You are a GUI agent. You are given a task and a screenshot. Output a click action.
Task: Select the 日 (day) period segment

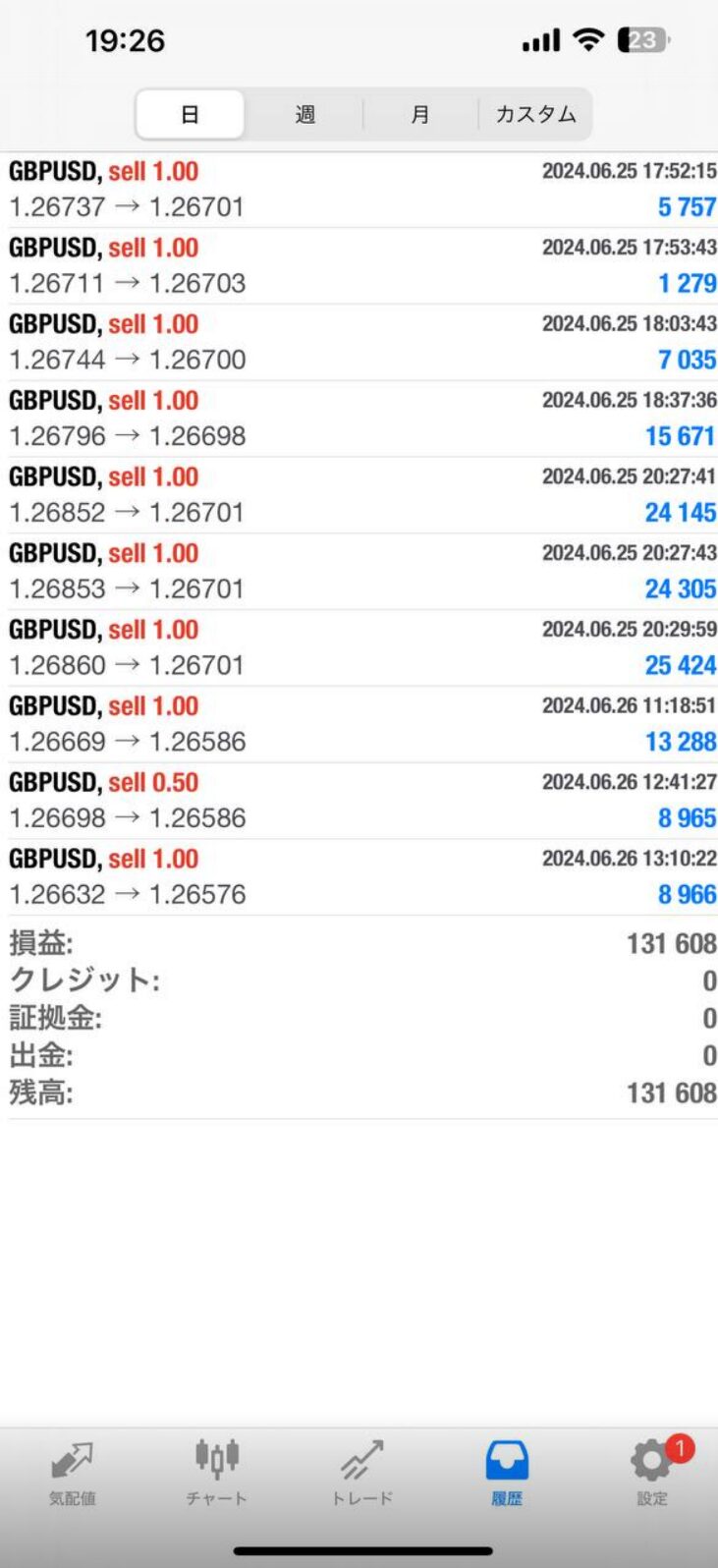190,115
